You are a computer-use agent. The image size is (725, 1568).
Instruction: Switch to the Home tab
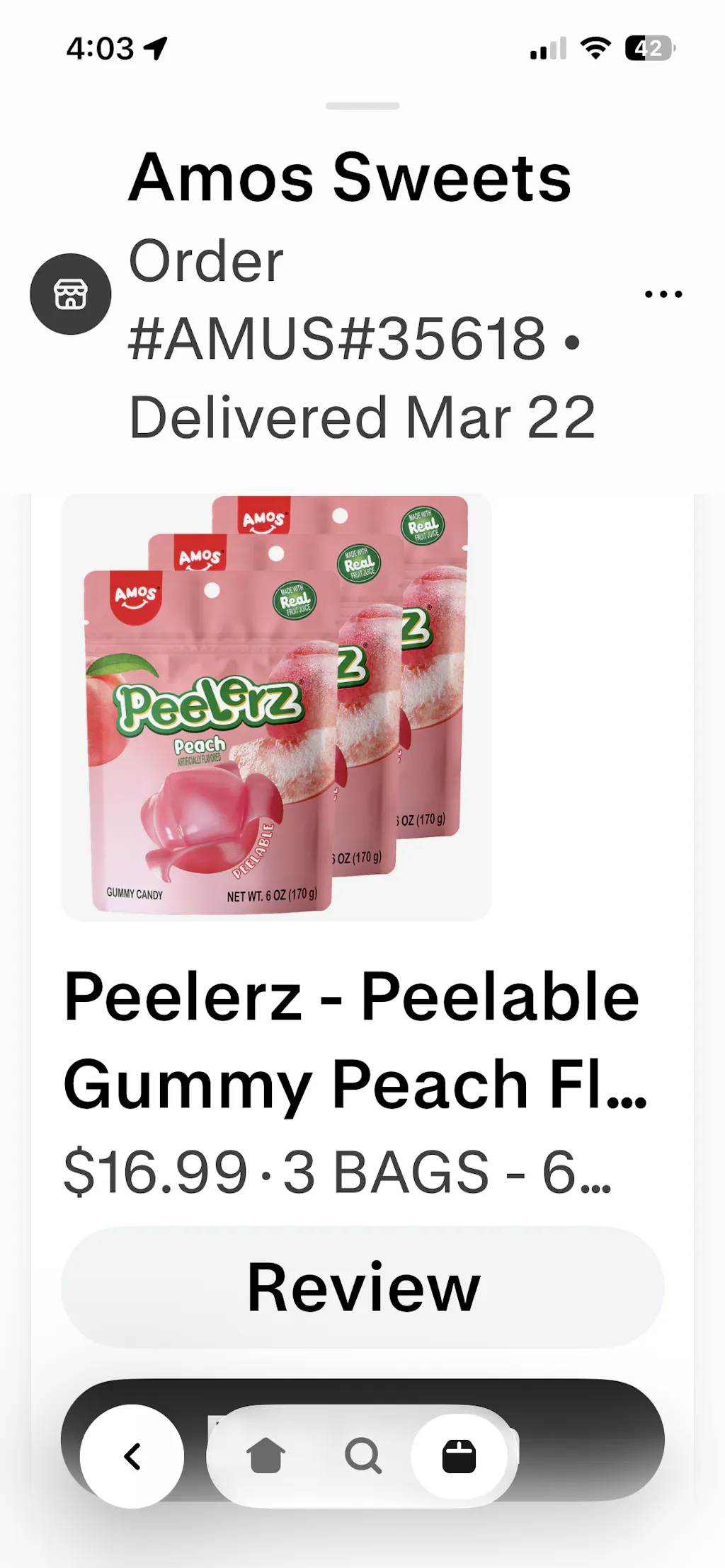coord(266,1456)
